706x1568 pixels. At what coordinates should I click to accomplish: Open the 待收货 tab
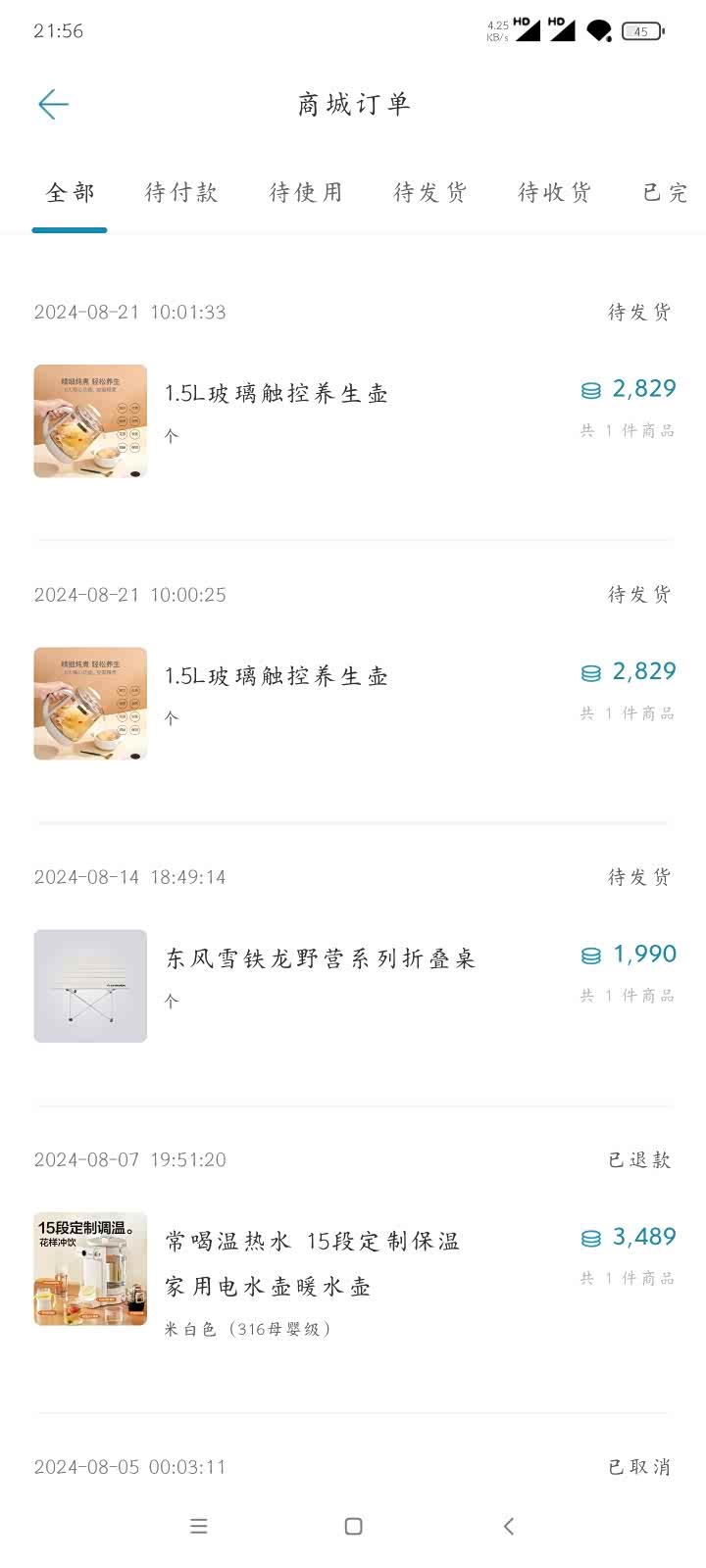pyautogui.click(x=555, y=193)
